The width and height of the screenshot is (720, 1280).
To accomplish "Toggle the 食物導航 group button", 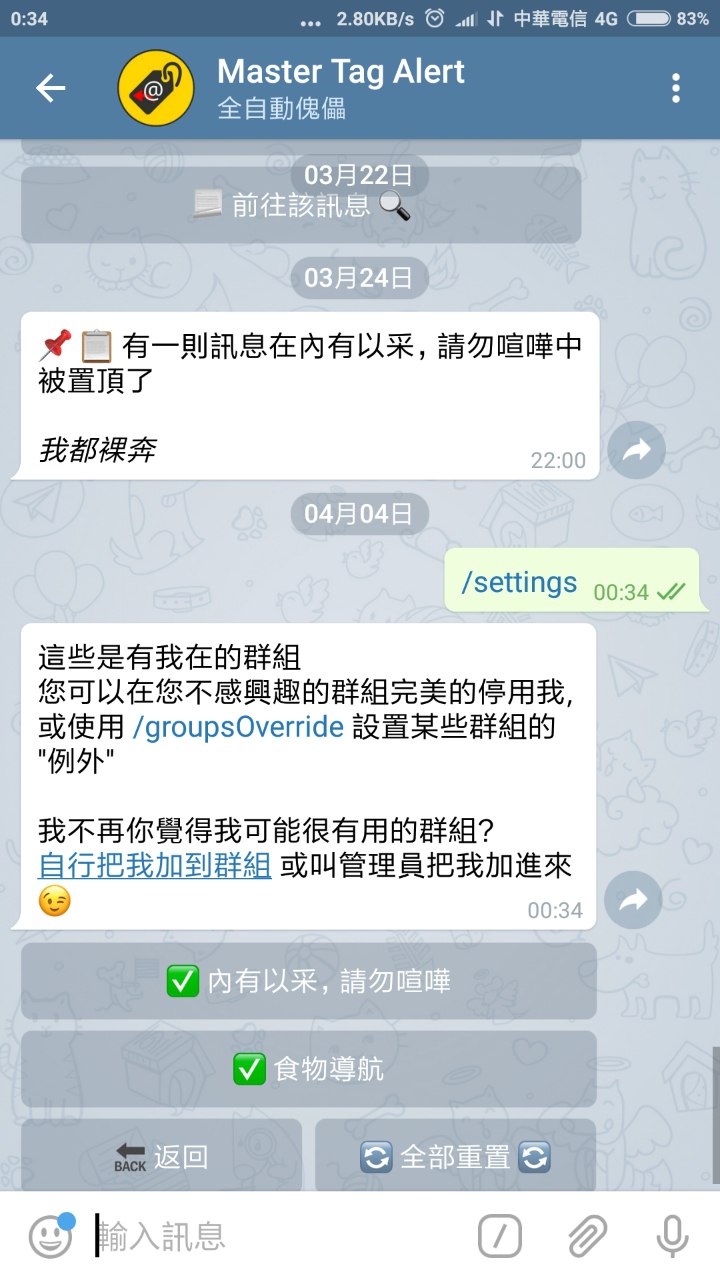I will (x=309, y=1069).
